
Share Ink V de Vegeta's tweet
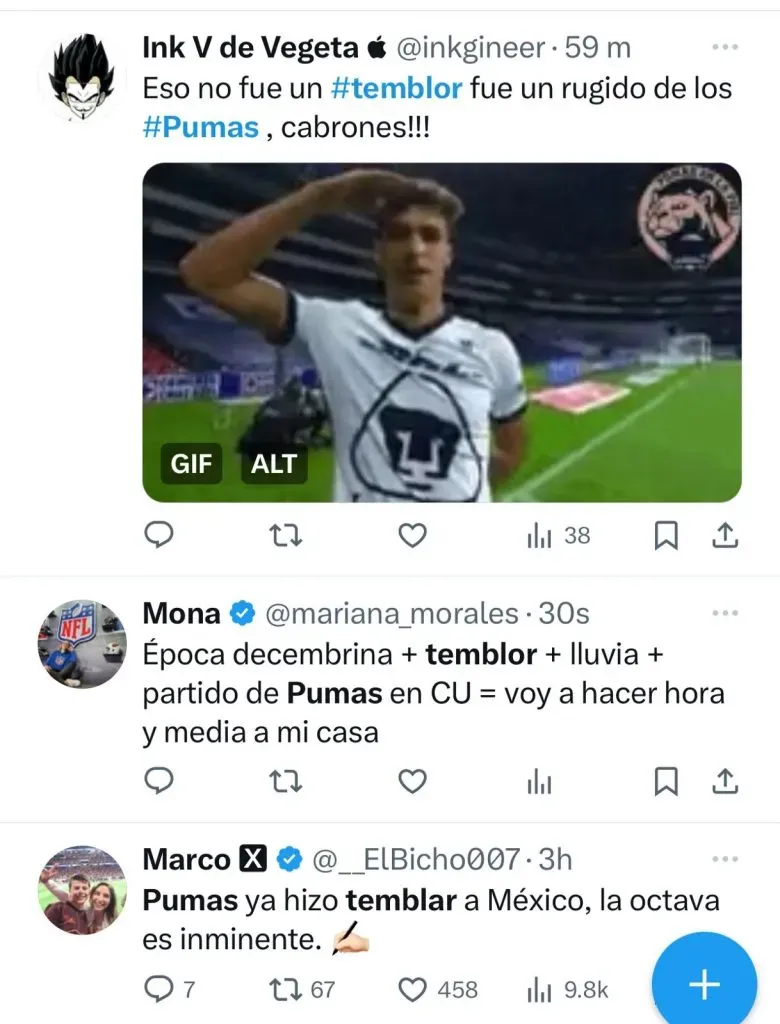(x=725, y=536)
